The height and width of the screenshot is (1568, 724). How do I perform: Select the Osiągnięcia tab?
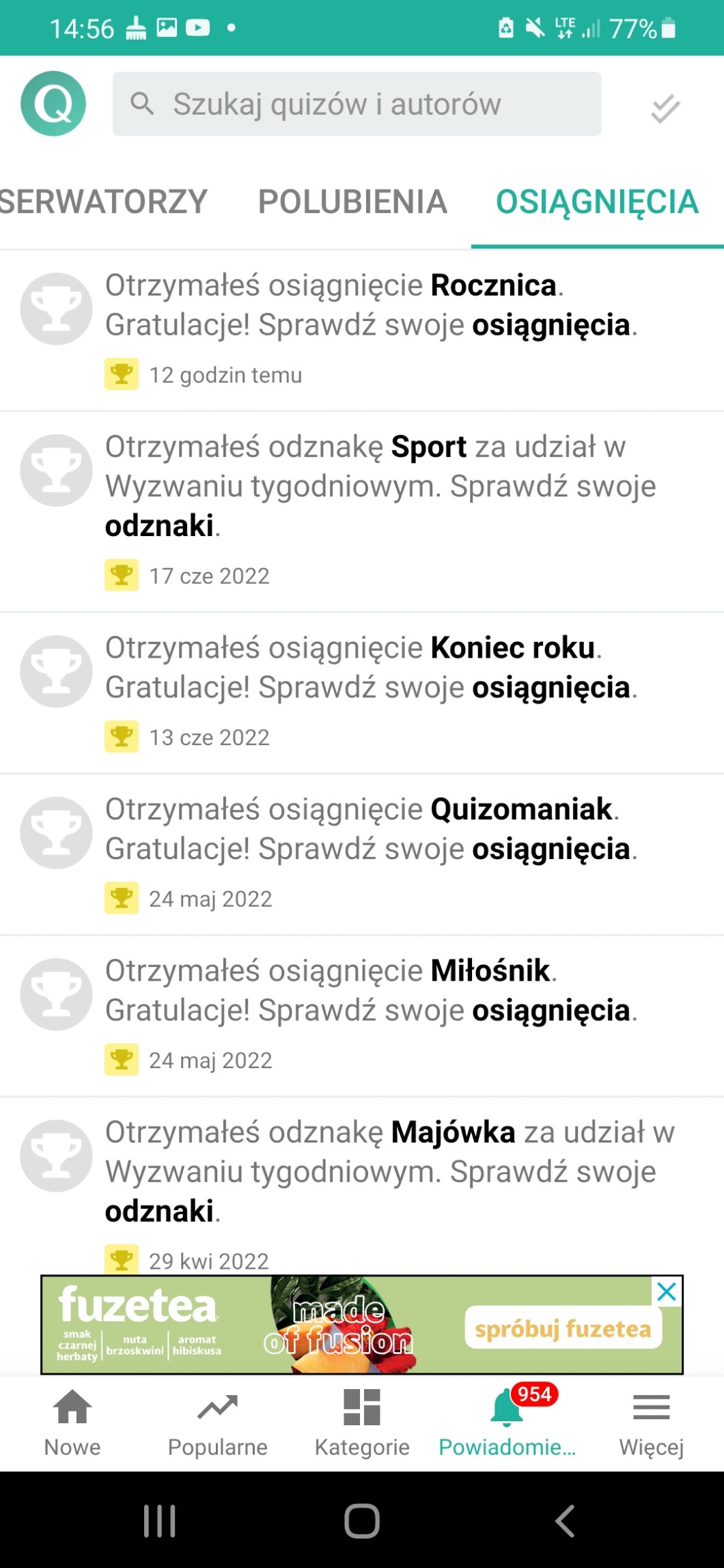(597, 202)
